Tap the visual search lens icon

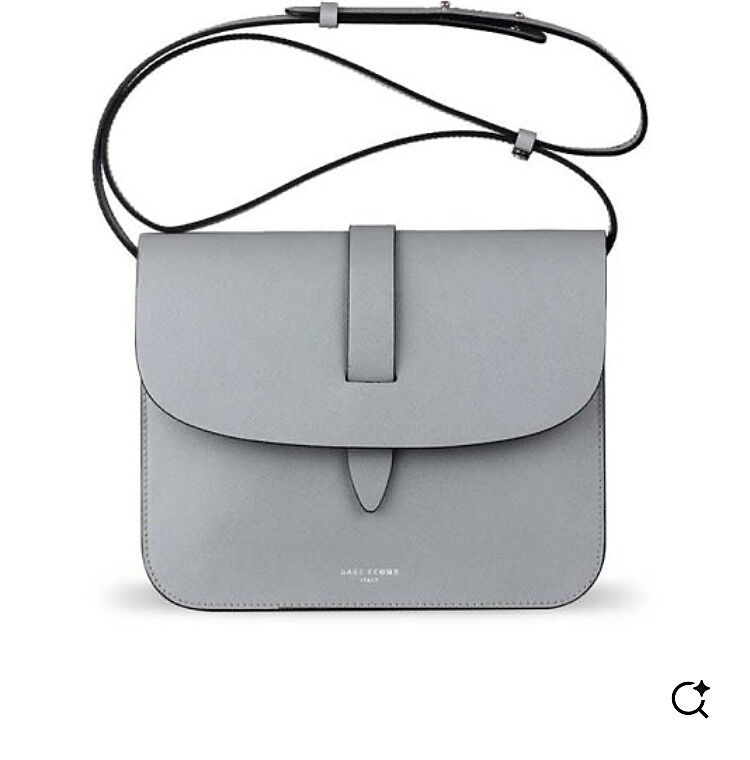[690, 699]
